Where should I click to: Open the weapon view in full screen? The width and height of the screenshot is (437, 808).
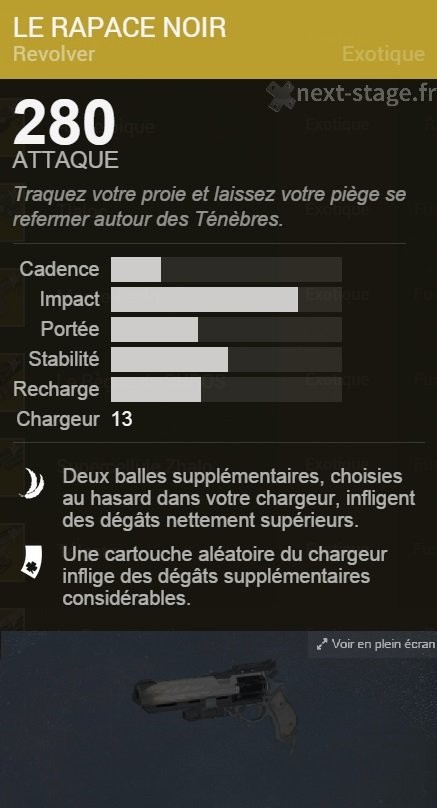pyautogui.click(x=373, y=644)
